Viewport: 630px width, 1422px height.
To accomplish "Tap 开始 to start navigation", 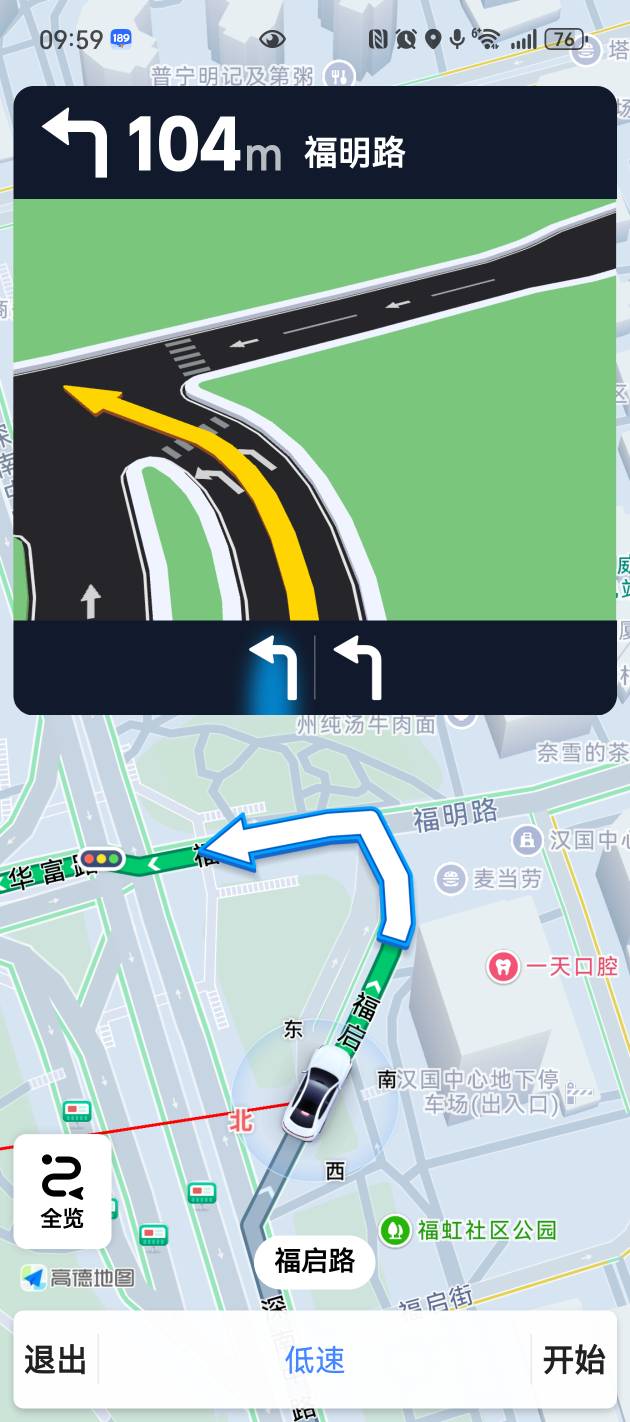I will (573, 1360).
